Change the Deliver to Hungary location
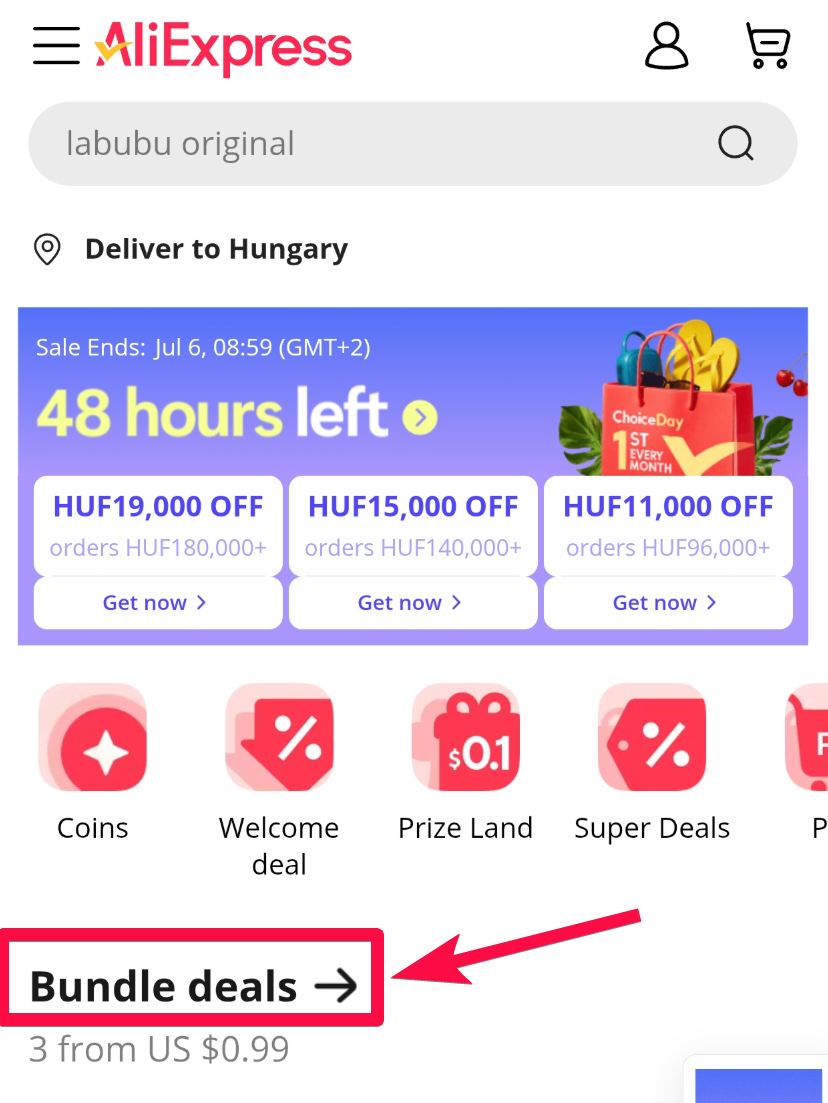Viewport: 828px width, 1103px height. click(215, 249)
